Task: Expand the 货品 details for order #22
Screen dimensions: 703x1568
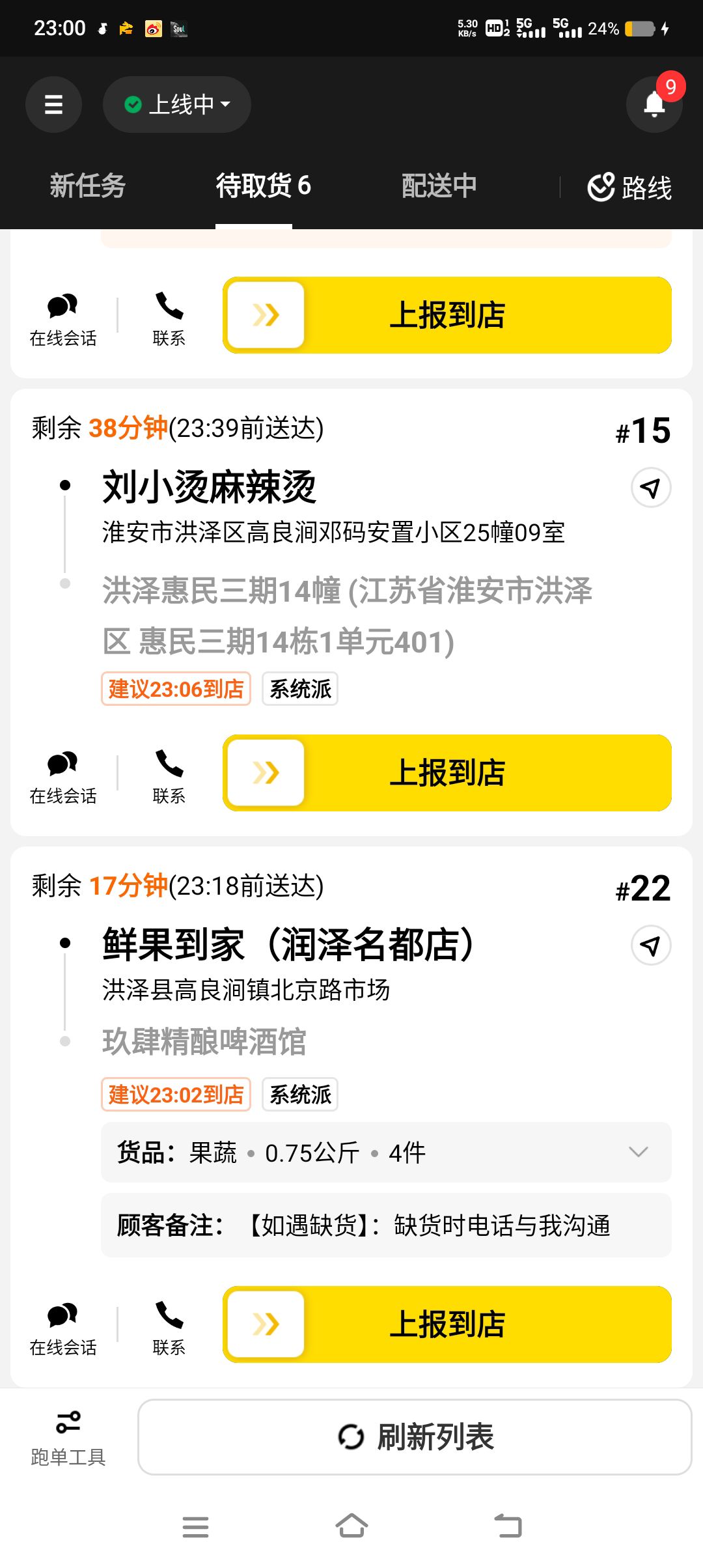Action: click(x=386, y=1153)
